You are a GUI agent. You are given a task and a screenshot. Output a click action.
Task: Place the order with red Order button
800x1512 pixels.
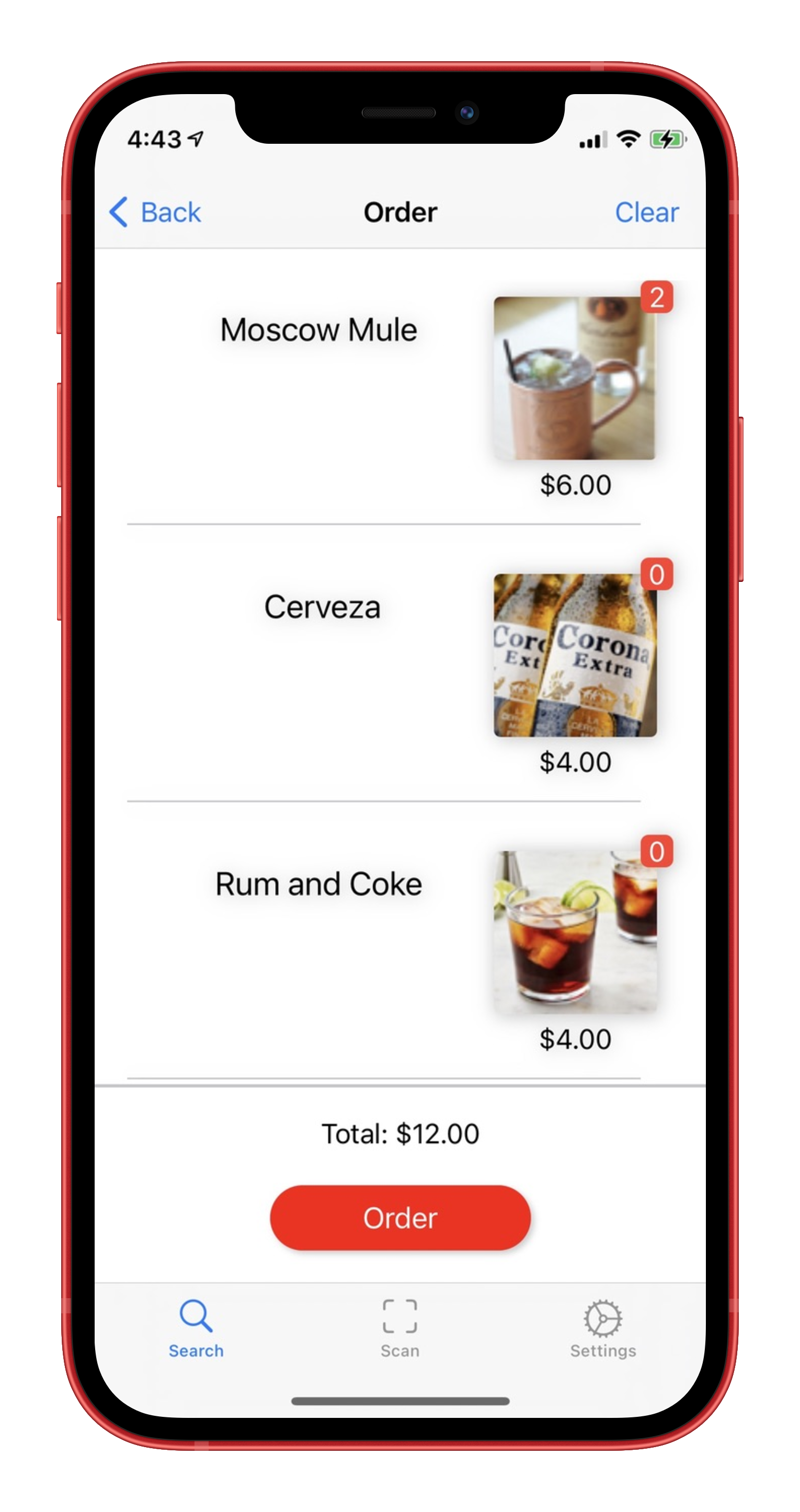pyautogui.click(x=401, y=1218)
